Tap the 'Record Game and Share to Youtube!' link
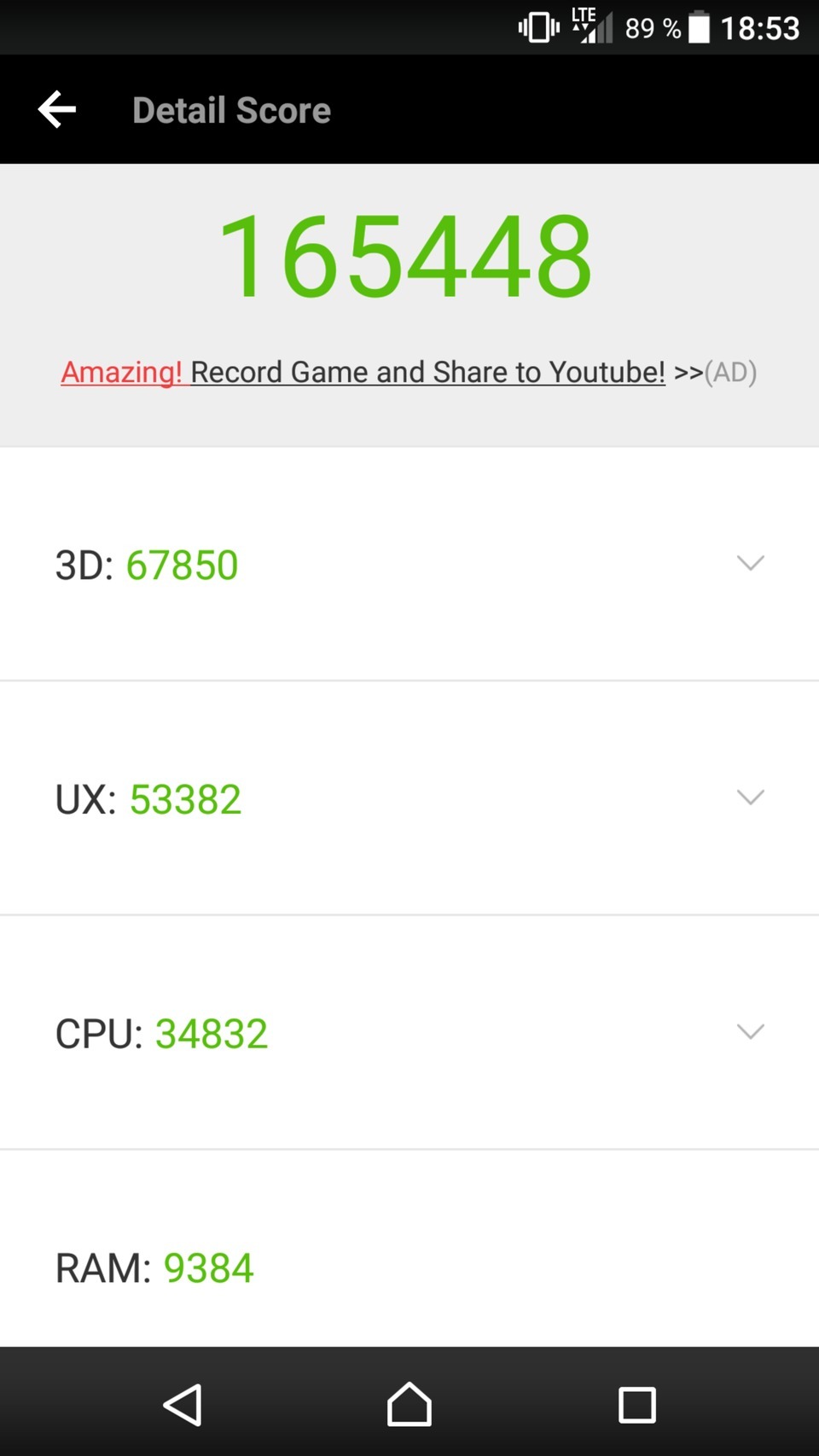Viewport: 819px width, 1456px height. coord(427,372)
